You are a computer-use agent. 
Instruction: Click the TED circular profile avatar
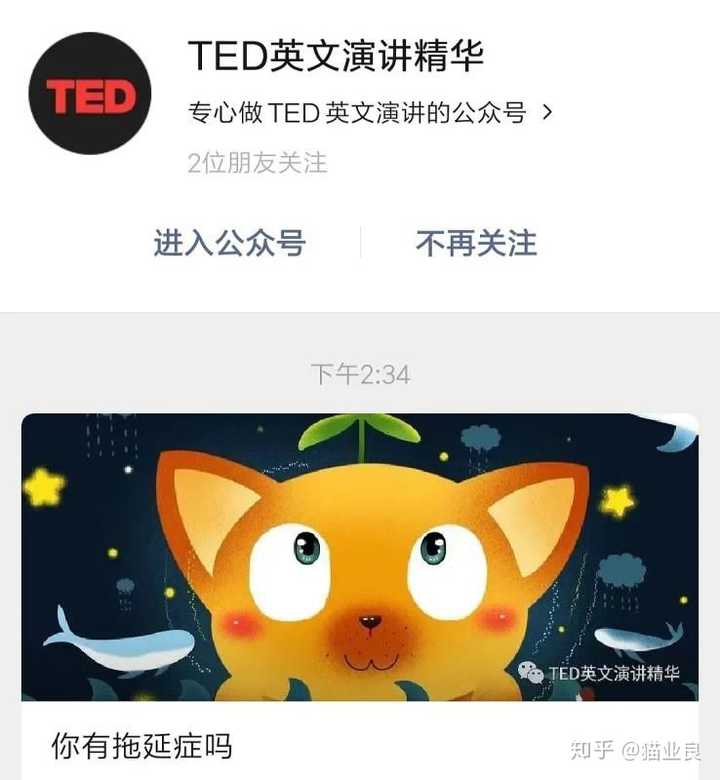pos(90,92)
